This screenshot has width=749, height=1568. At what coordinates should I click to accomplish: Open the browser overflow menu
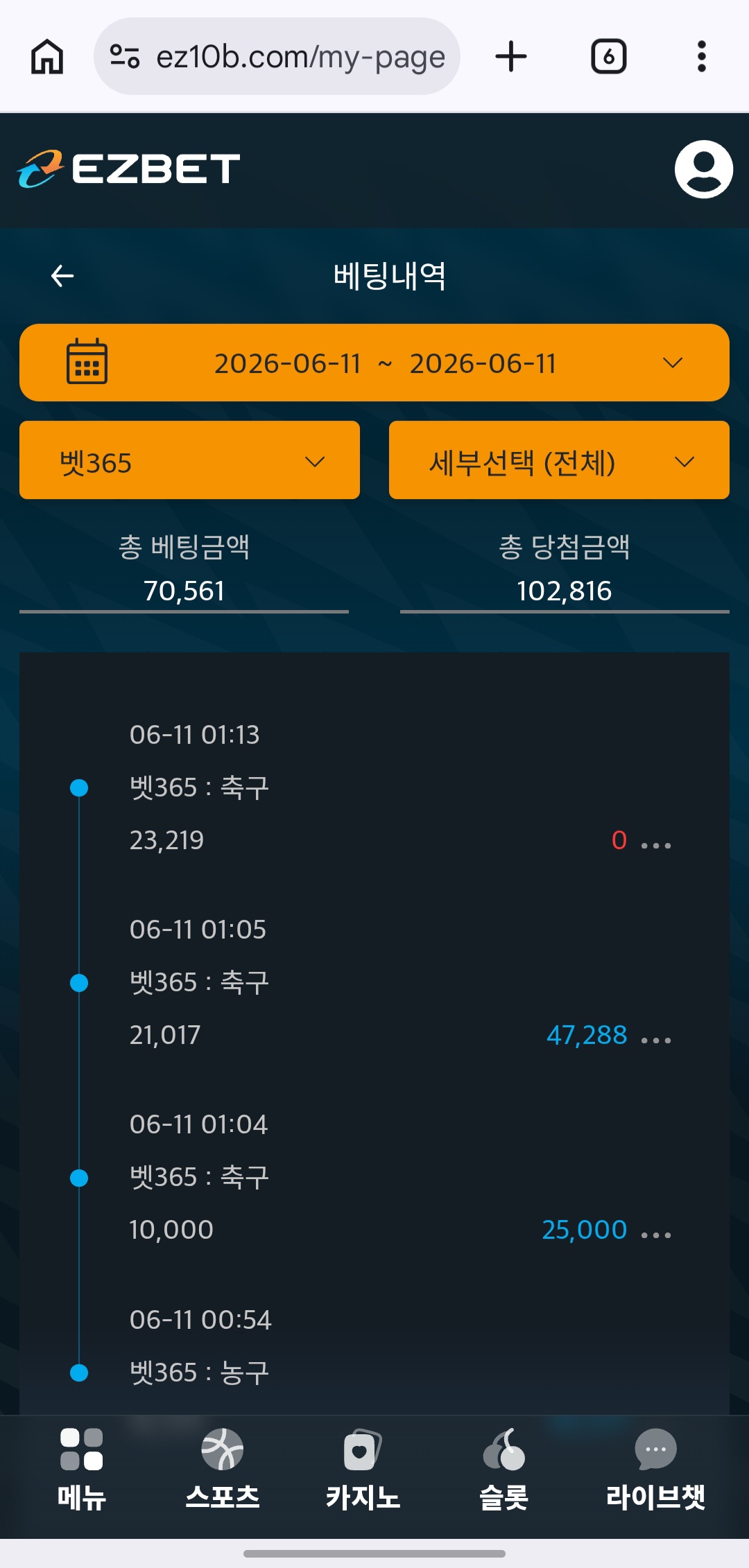click(702, 56)
